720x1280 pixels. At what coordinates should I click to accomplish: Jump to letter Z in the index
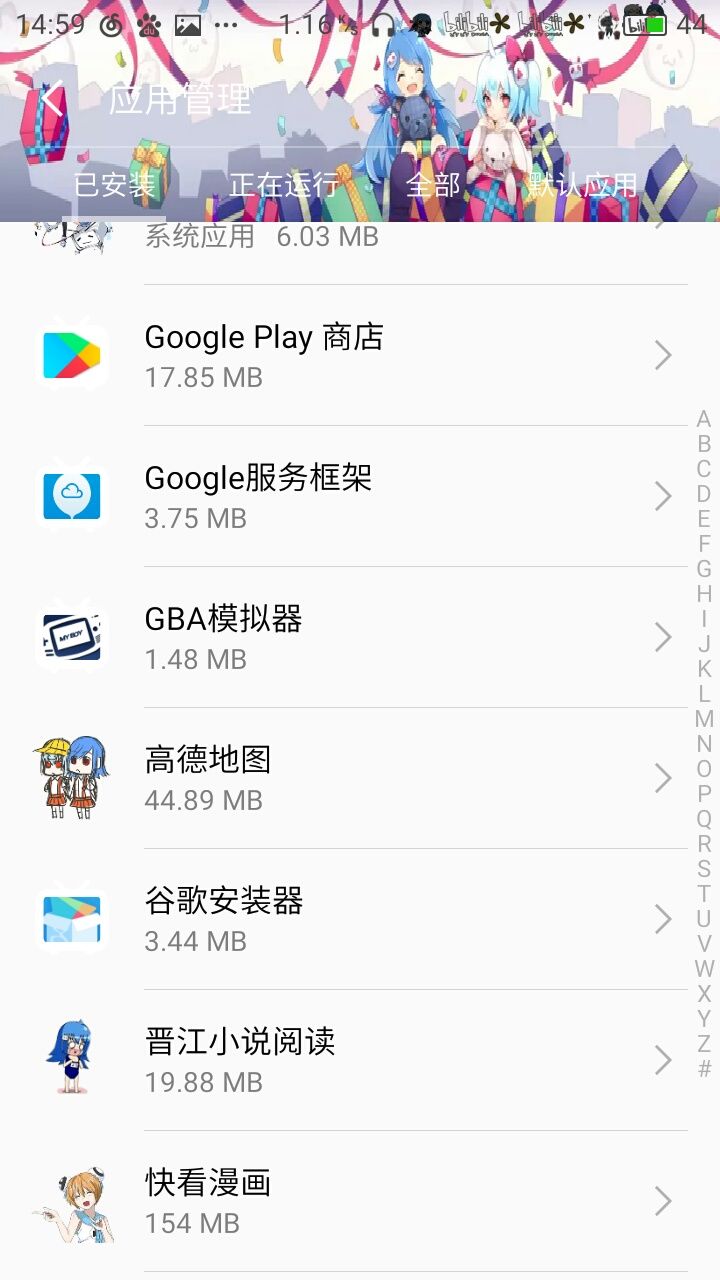tap(704, 1044)
